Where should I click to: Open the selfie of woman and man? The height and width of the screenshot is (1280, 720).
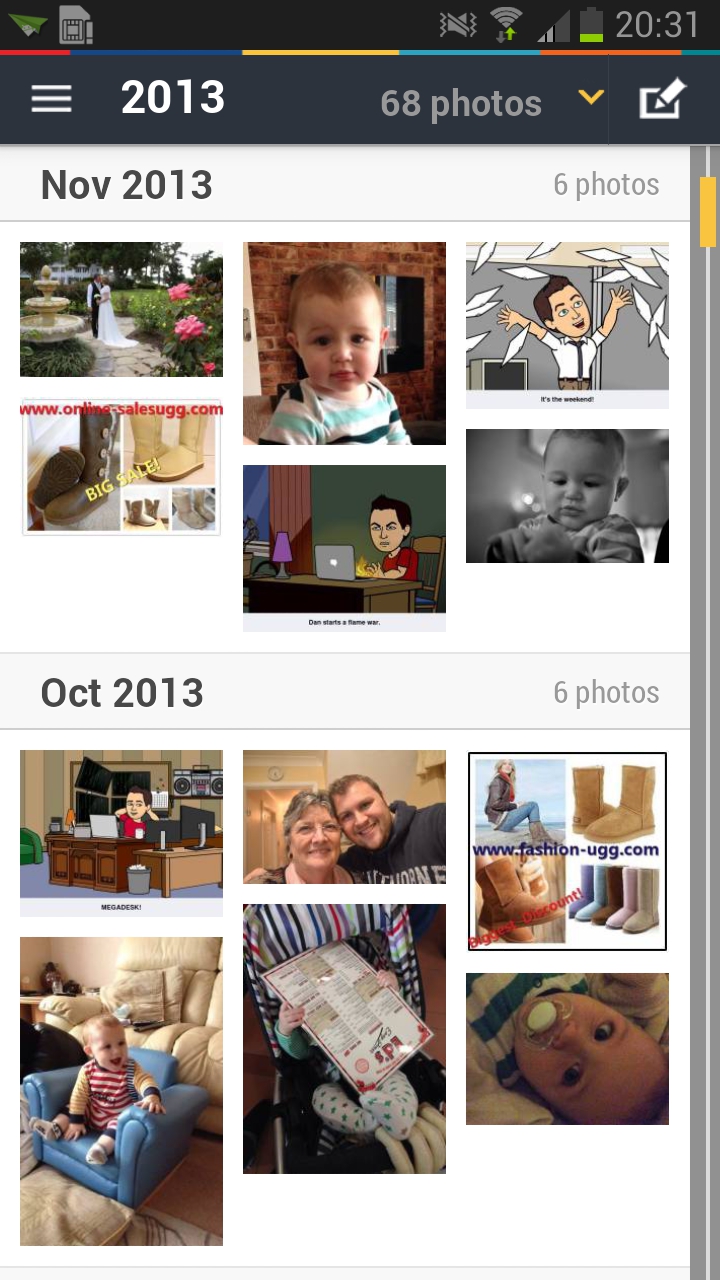(x=344, y=817)
